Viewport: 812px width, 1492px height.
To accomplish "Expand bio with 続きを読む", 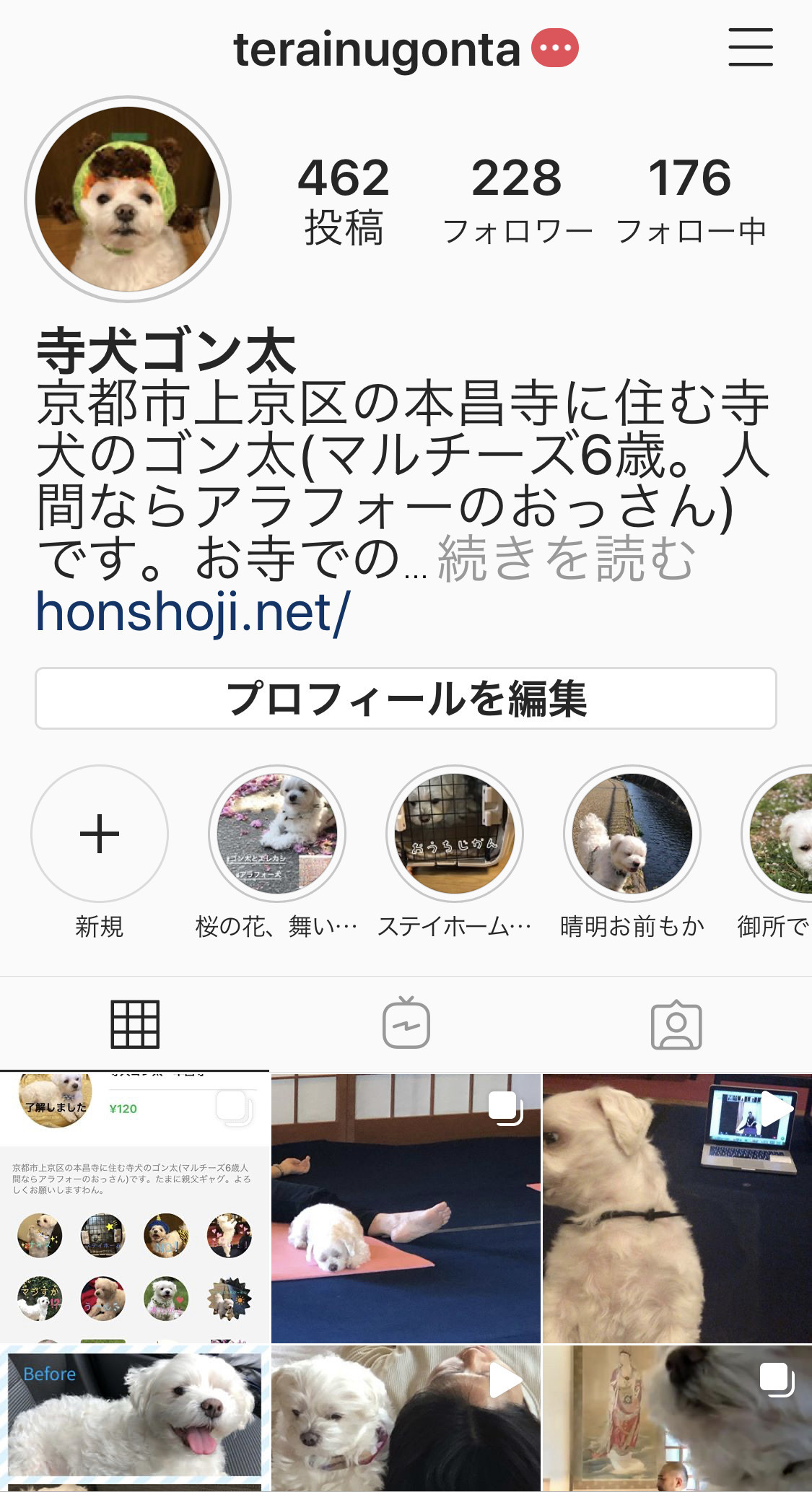I will 566,558.
